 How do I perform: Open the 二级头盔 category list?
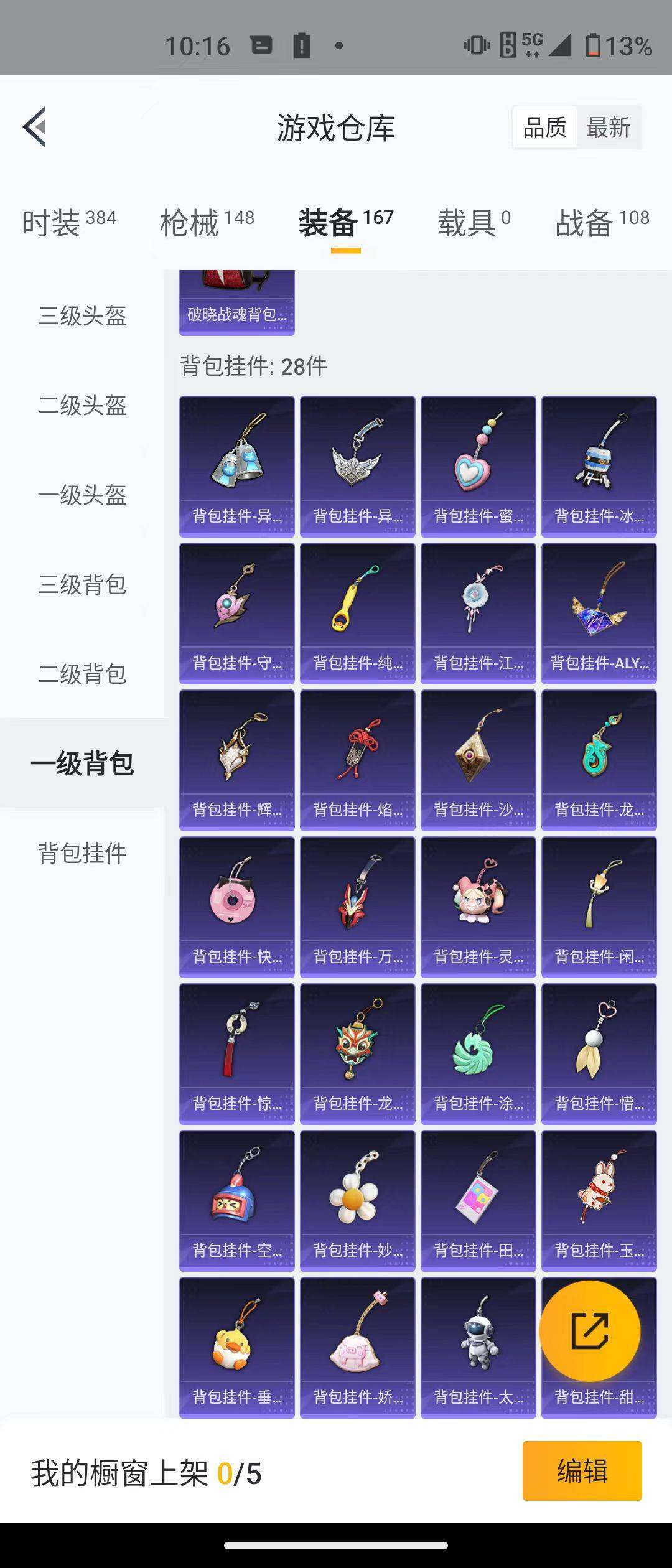(81, 406)
